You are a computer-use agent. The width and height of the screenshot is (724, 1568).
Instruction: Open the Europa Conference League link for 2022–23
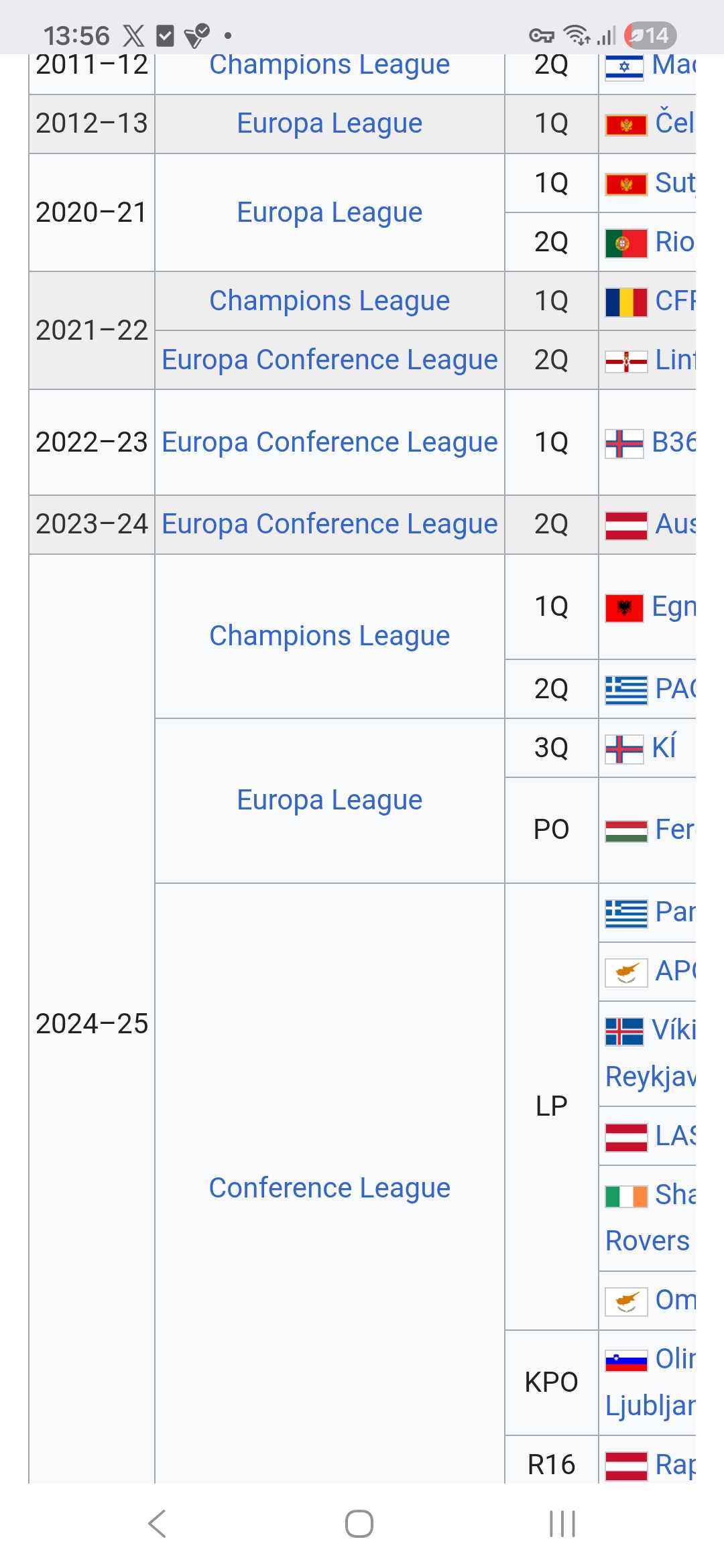tap(329, 442)
